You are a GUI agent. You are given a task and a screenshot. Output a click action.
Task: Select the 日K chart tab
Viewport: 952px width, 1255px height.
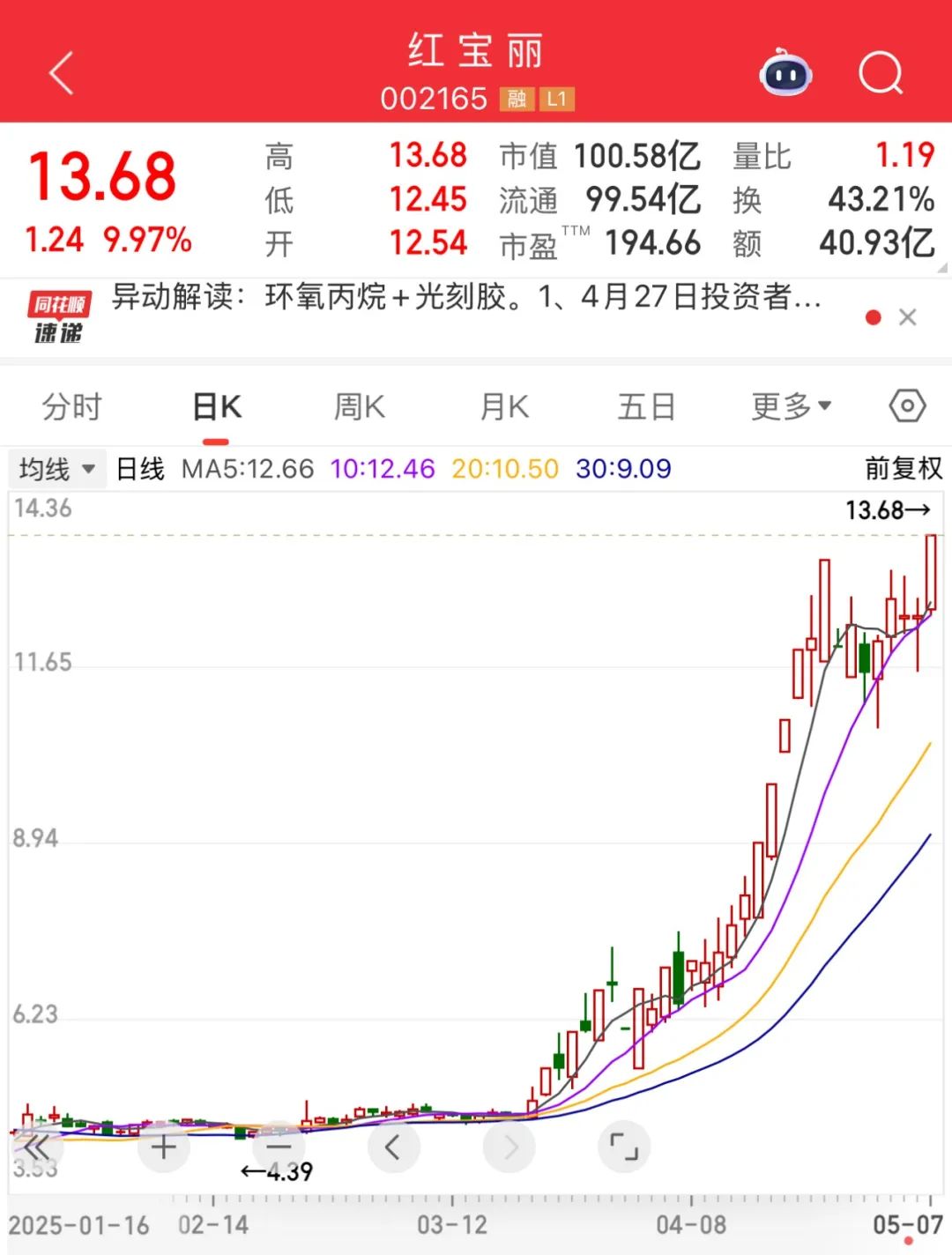click(217, 407)
